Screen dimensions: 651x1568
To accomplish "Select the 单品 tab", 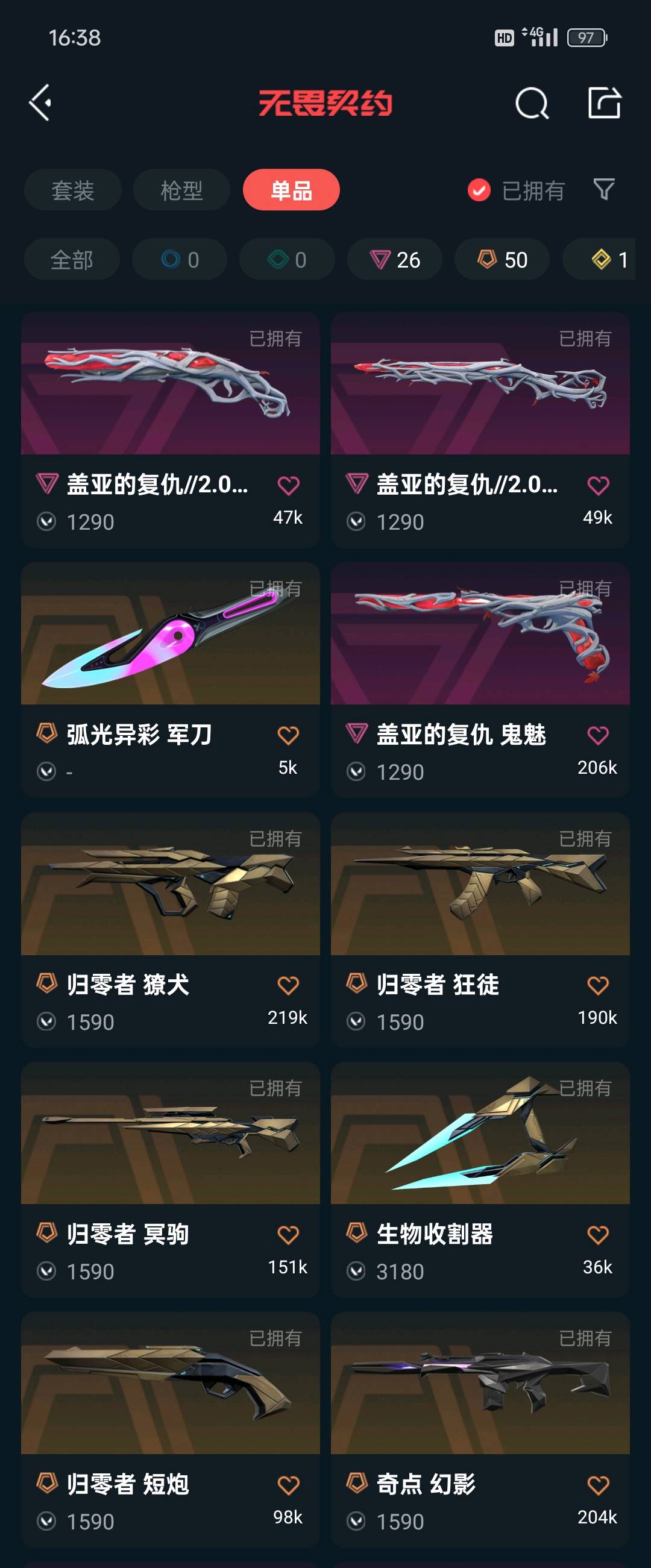I will coord(291,190).
